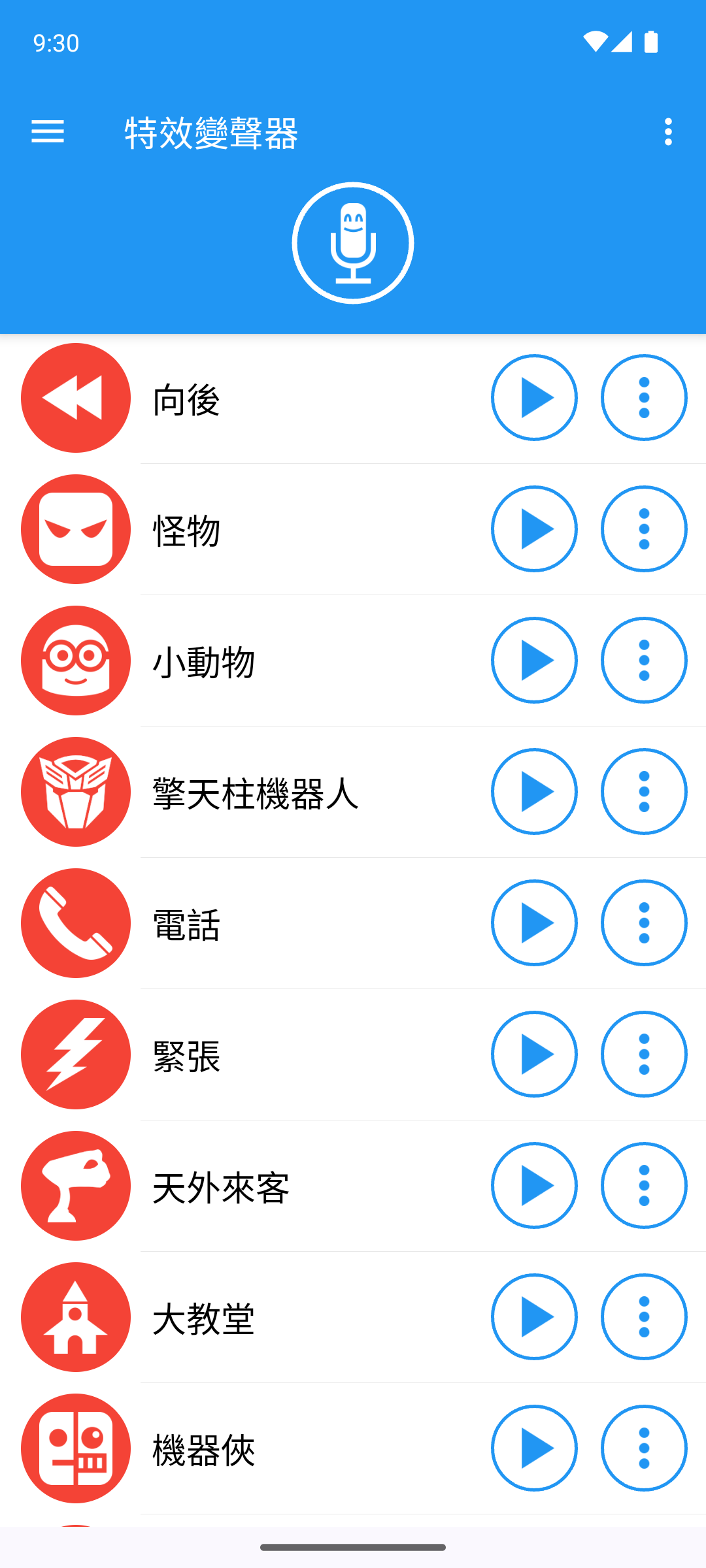Image resolution: width=706 pixels, height=1568 pixels.
Task: Open more options for 向後
Action: click(x=644, y=398)
